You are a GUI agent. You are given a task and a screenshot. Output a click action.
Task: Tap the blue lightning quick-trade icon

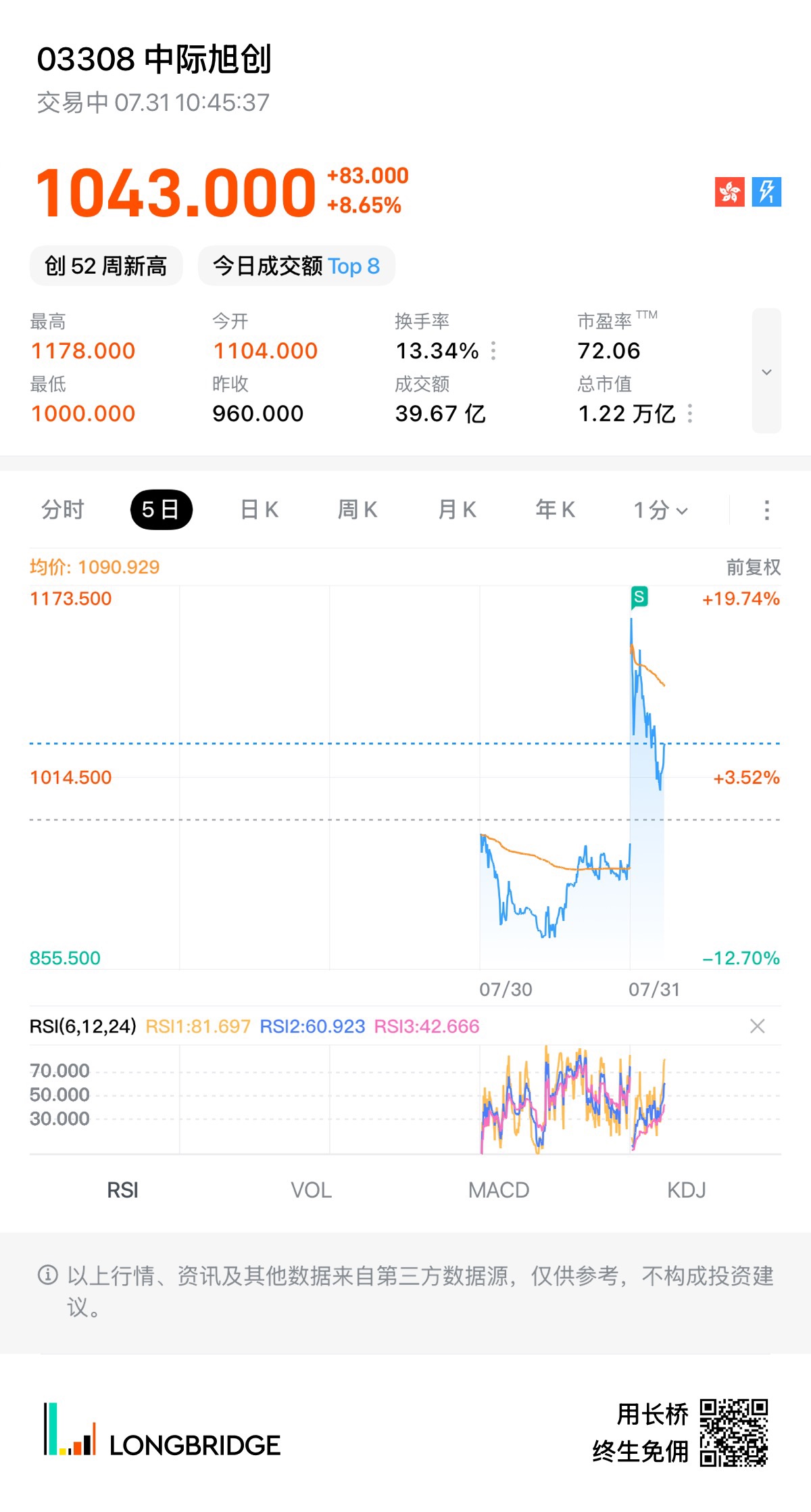[766, 192]
